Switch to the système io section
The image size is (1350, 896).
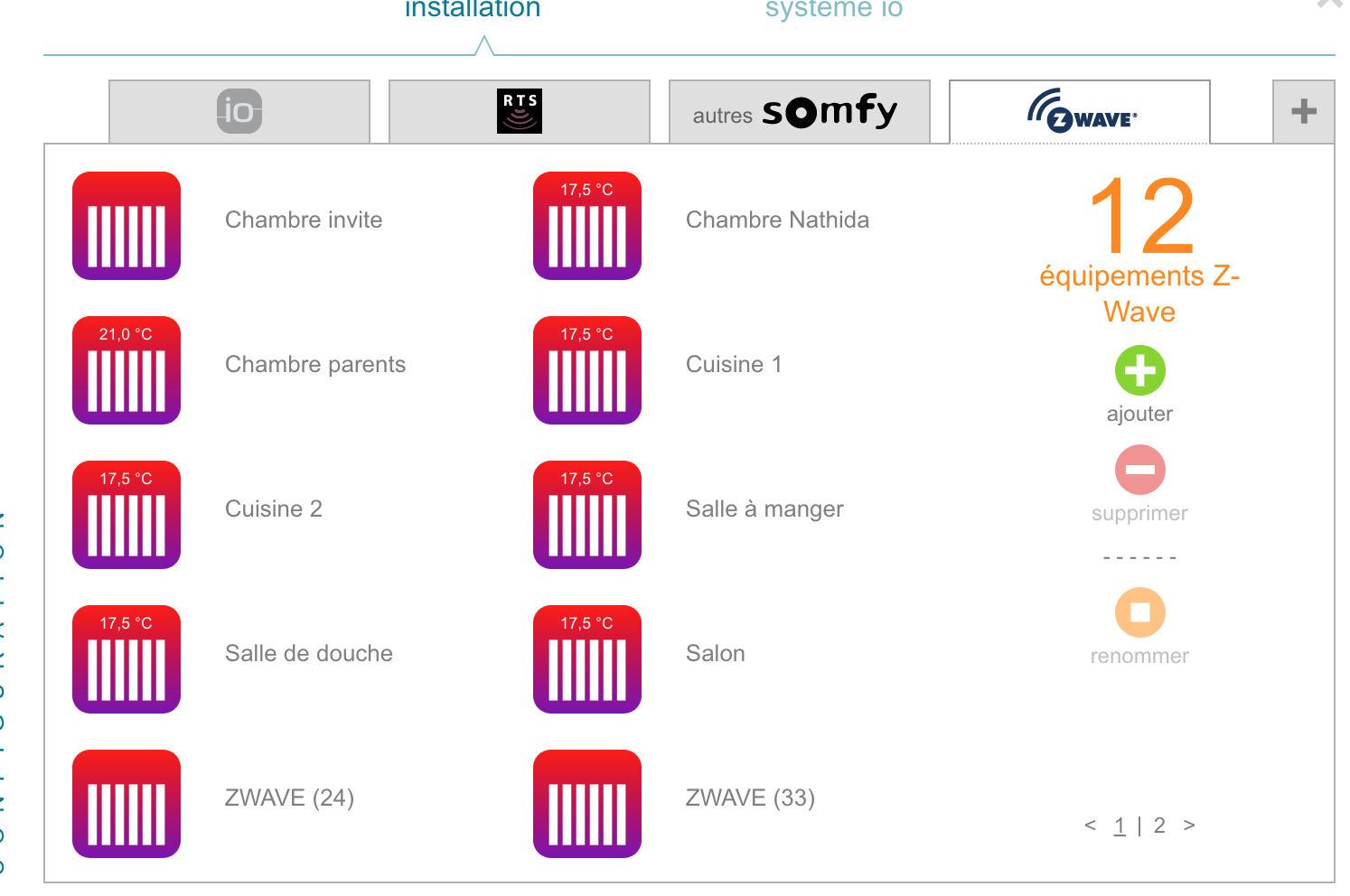[833, 9]
